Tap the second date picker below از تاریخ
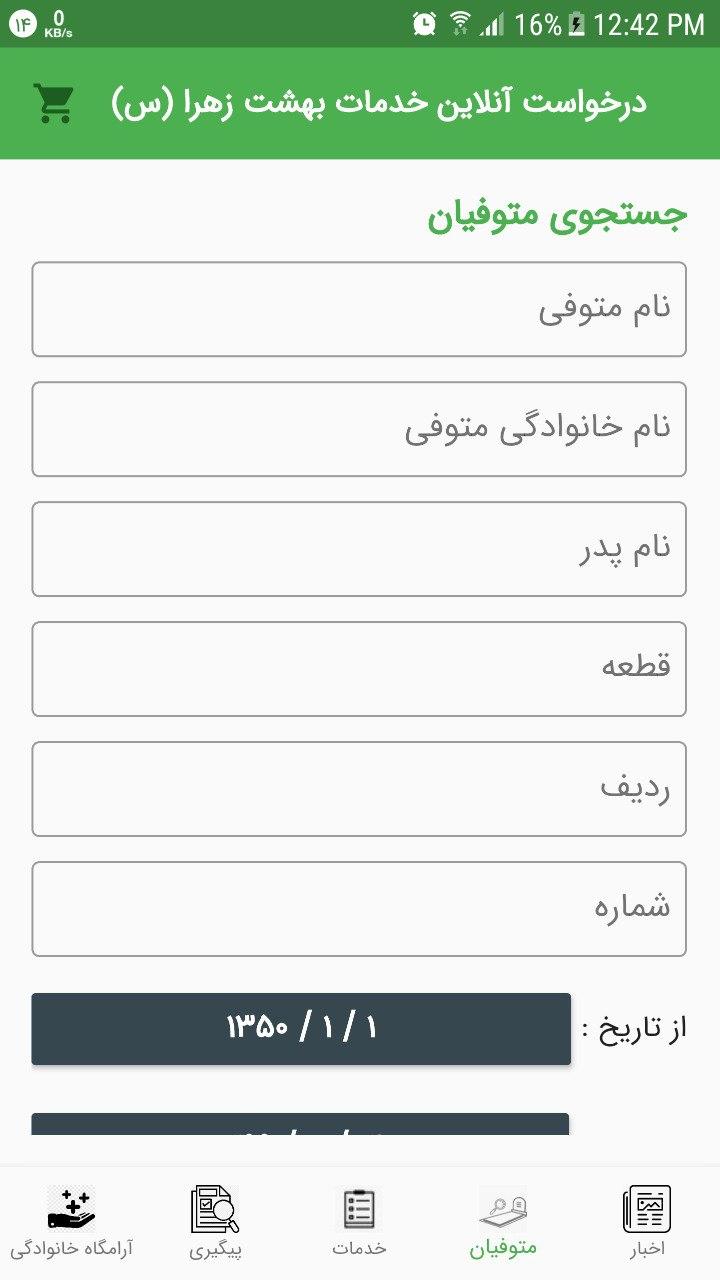This screenshot has height=1280, width=720. pyautogui.click(x=300, y=1128)
